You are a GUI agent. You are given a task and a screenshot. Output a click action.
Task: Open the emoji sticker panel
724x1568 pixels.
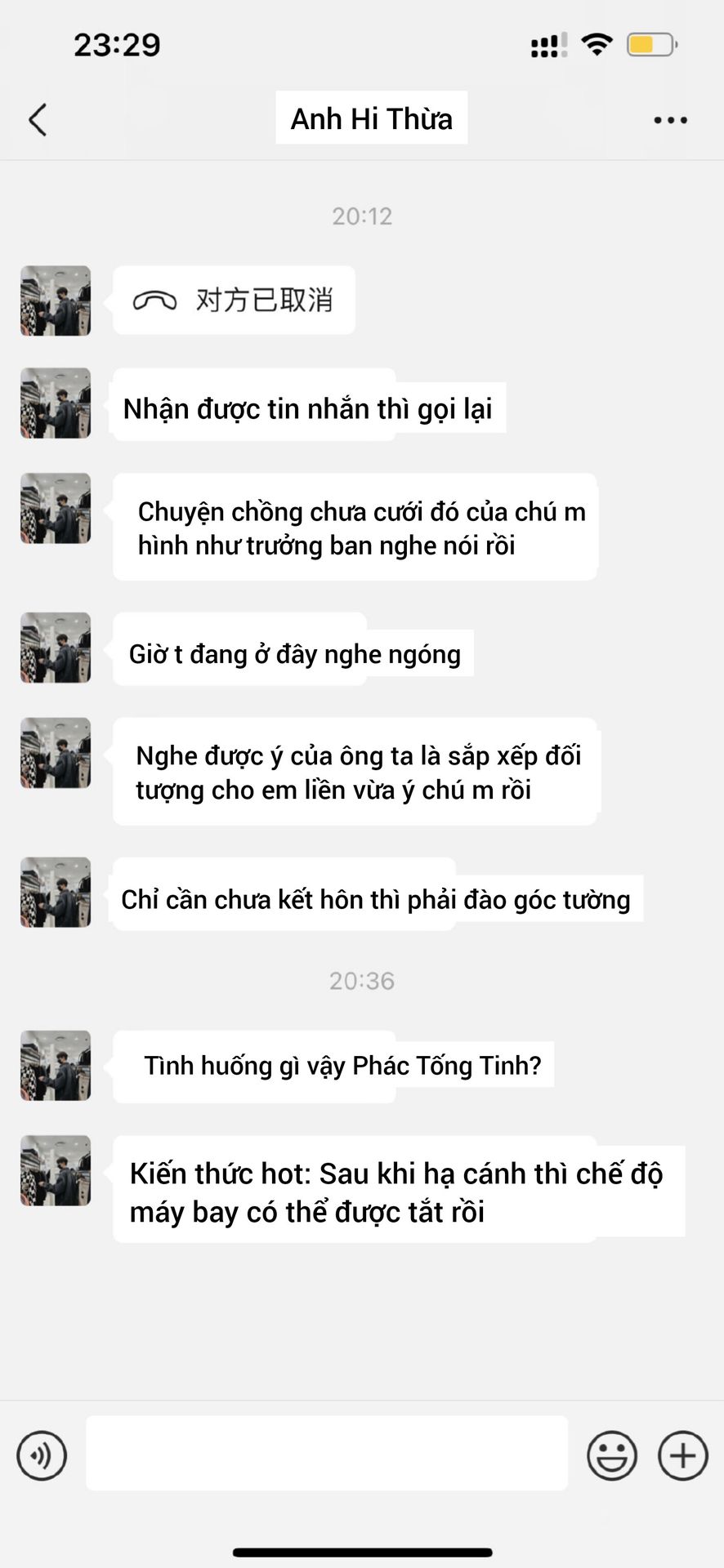(x=611, y=1454)
